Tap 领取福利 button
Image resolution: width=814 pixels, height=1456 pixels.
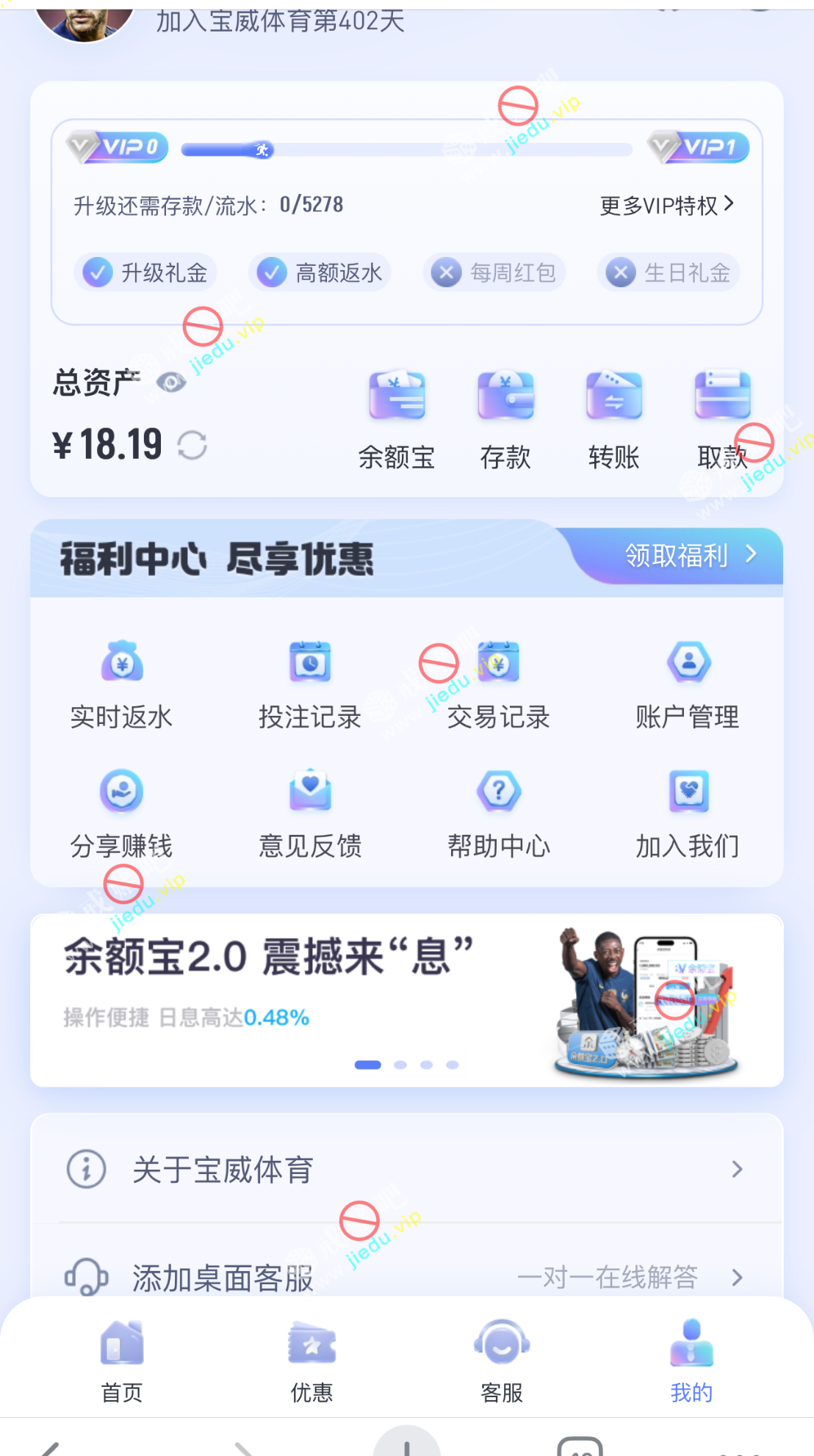(689, 555)
